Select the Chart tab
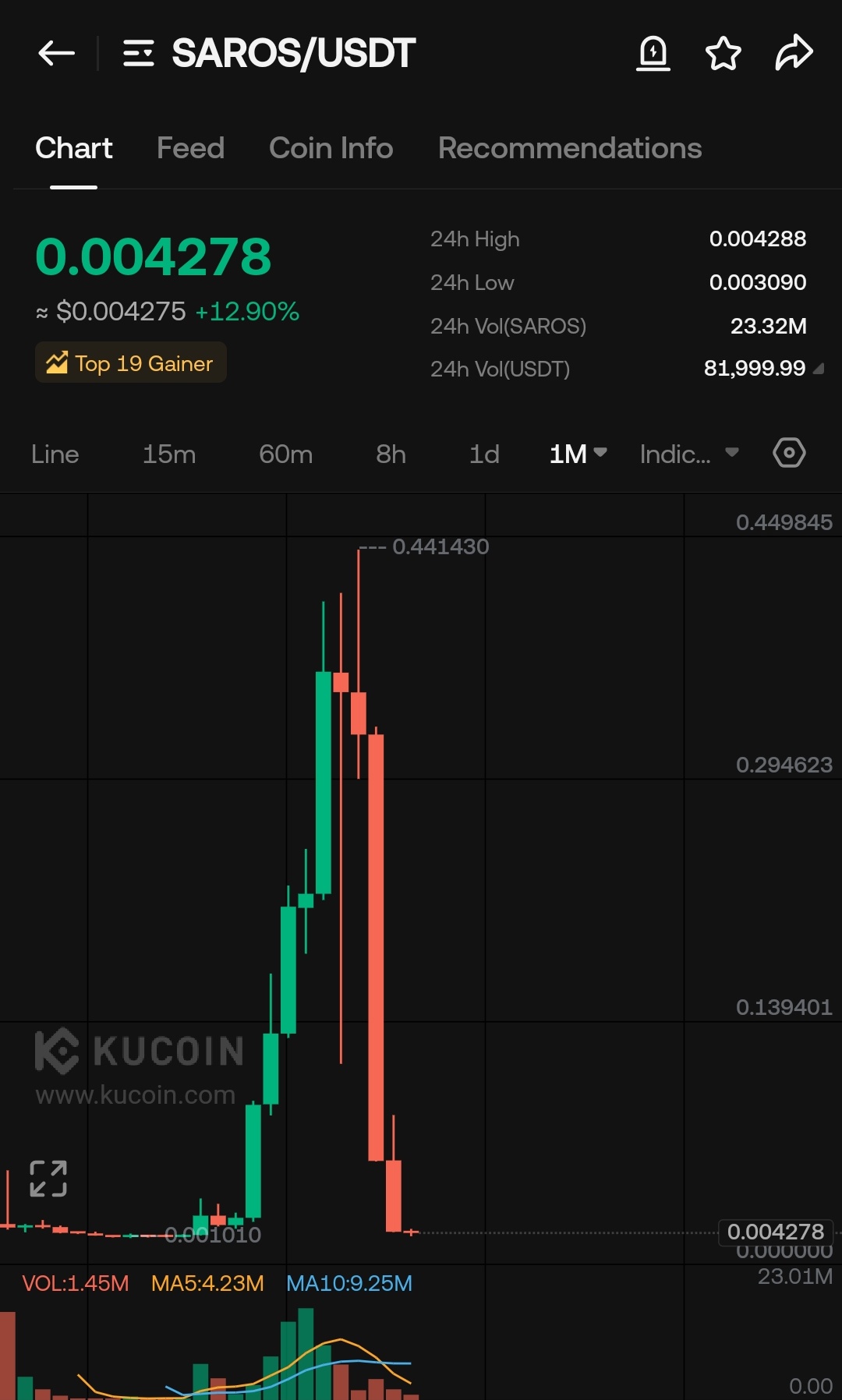This screenshot has width=842, height=1400. tap(74, 148)
